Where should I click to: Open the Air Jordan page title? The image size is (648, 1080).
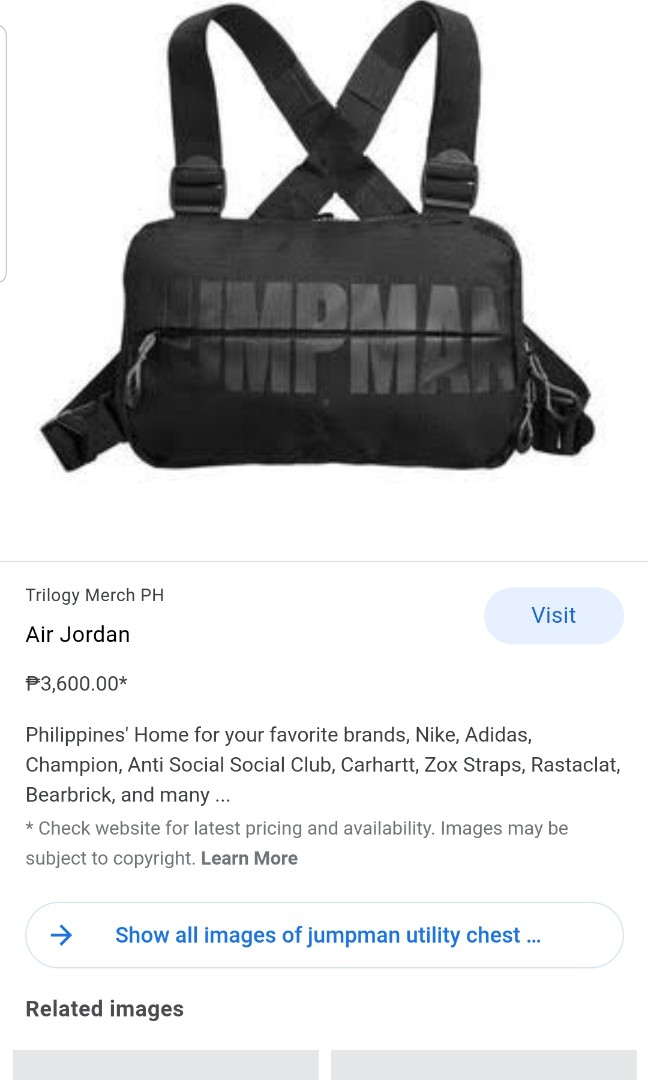point(78,634)
